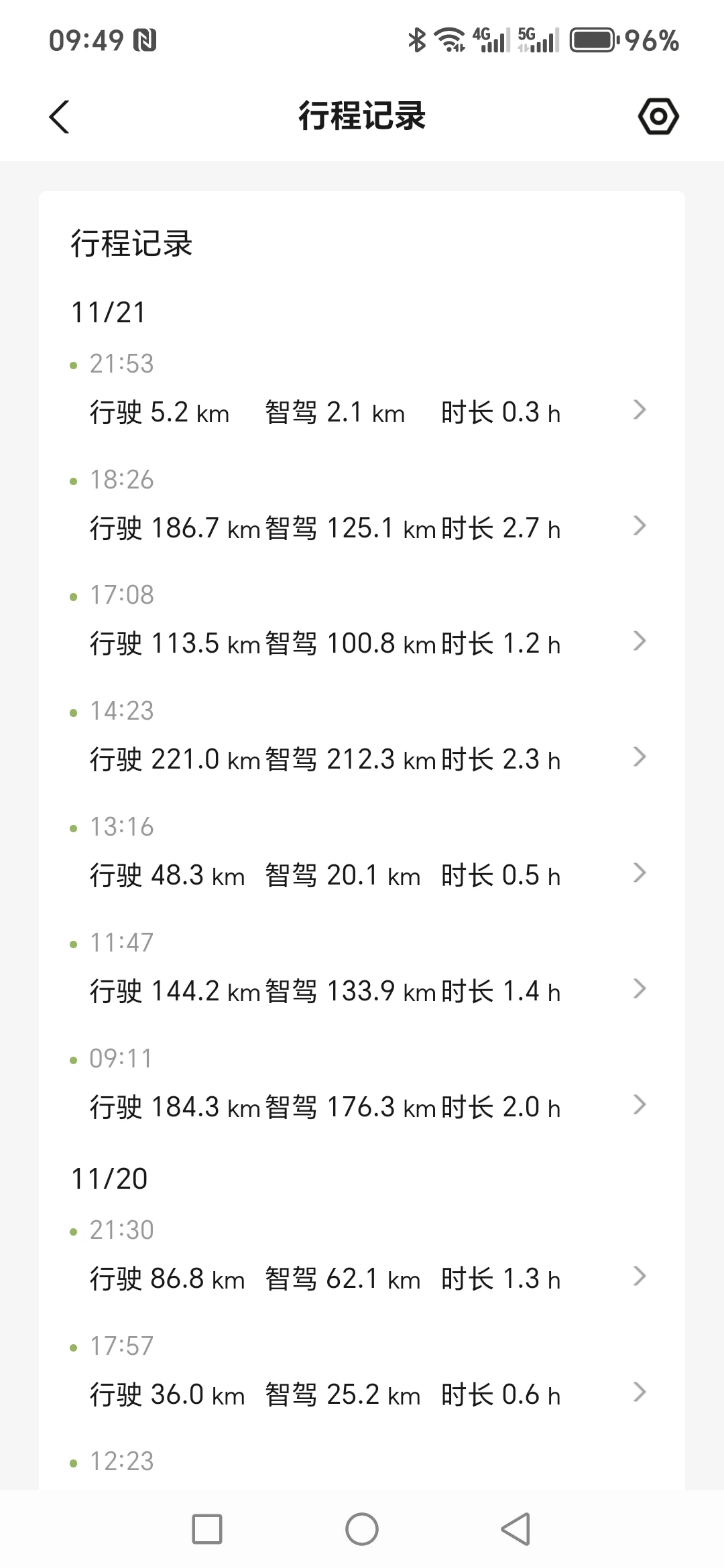Go back from the 行程记录 page

pyautogui.click(x=60, y=117)
